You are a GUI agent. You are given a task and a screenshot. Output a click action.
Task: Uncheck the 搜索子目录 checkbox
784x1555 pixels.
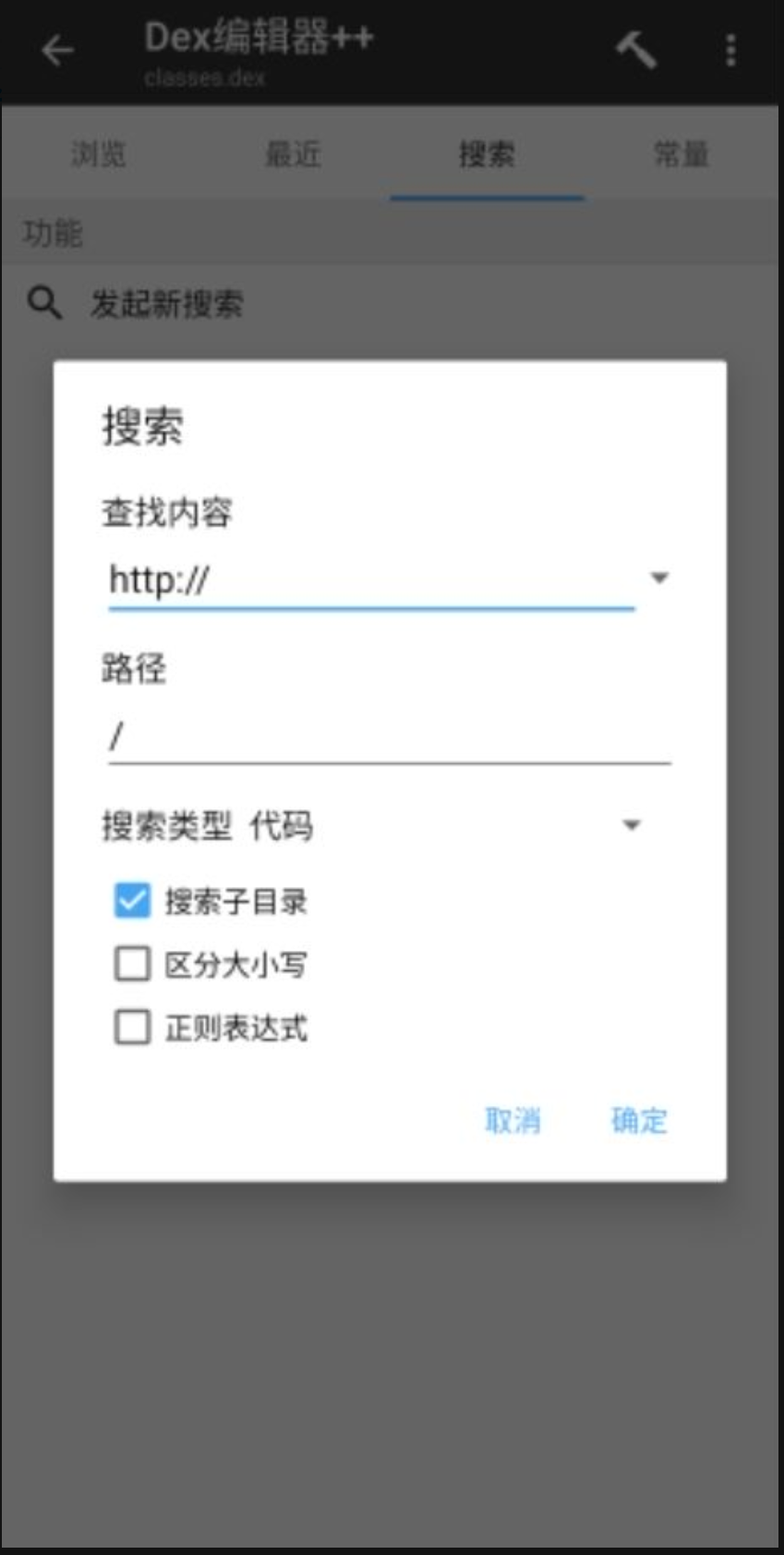tap(132, 900)
